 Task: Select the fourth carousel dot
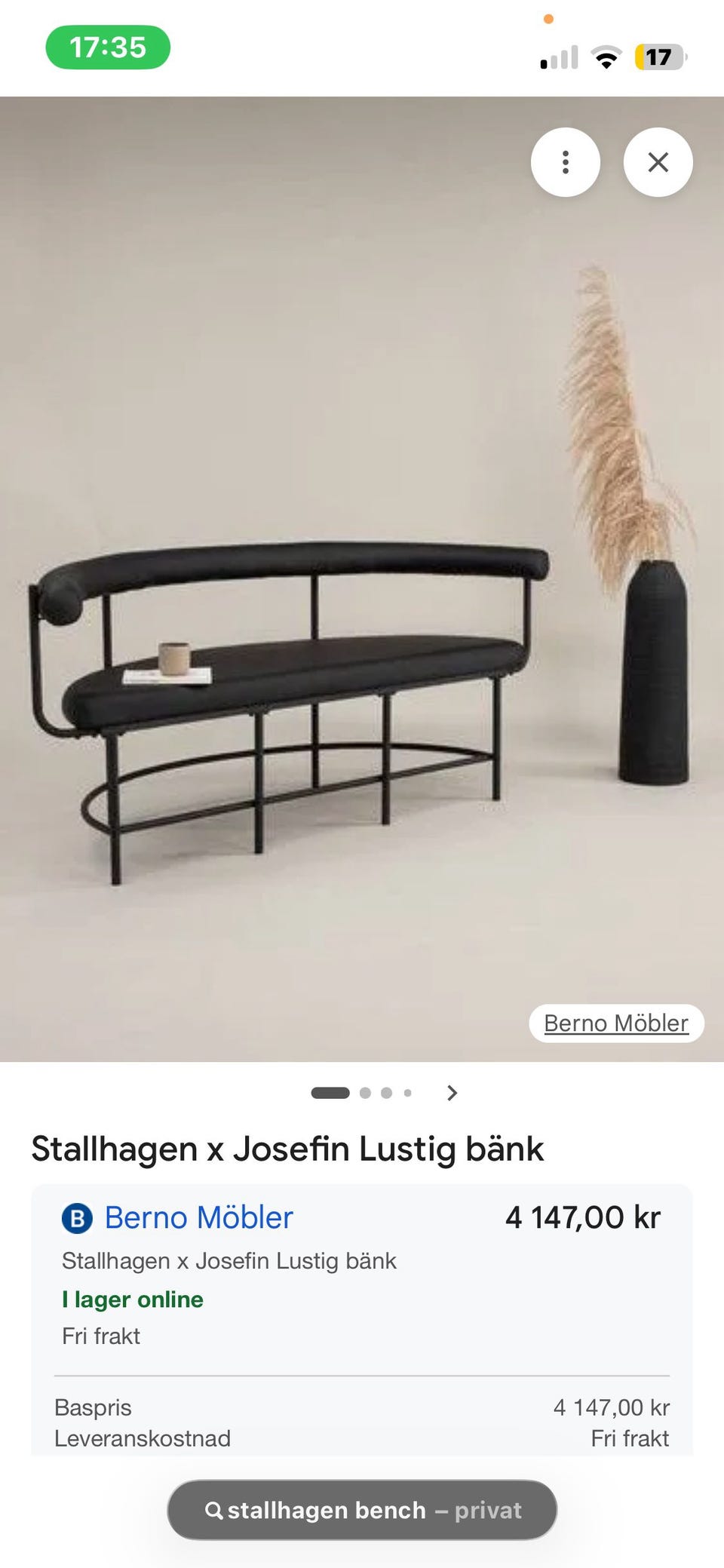(x=409, y=1093)
